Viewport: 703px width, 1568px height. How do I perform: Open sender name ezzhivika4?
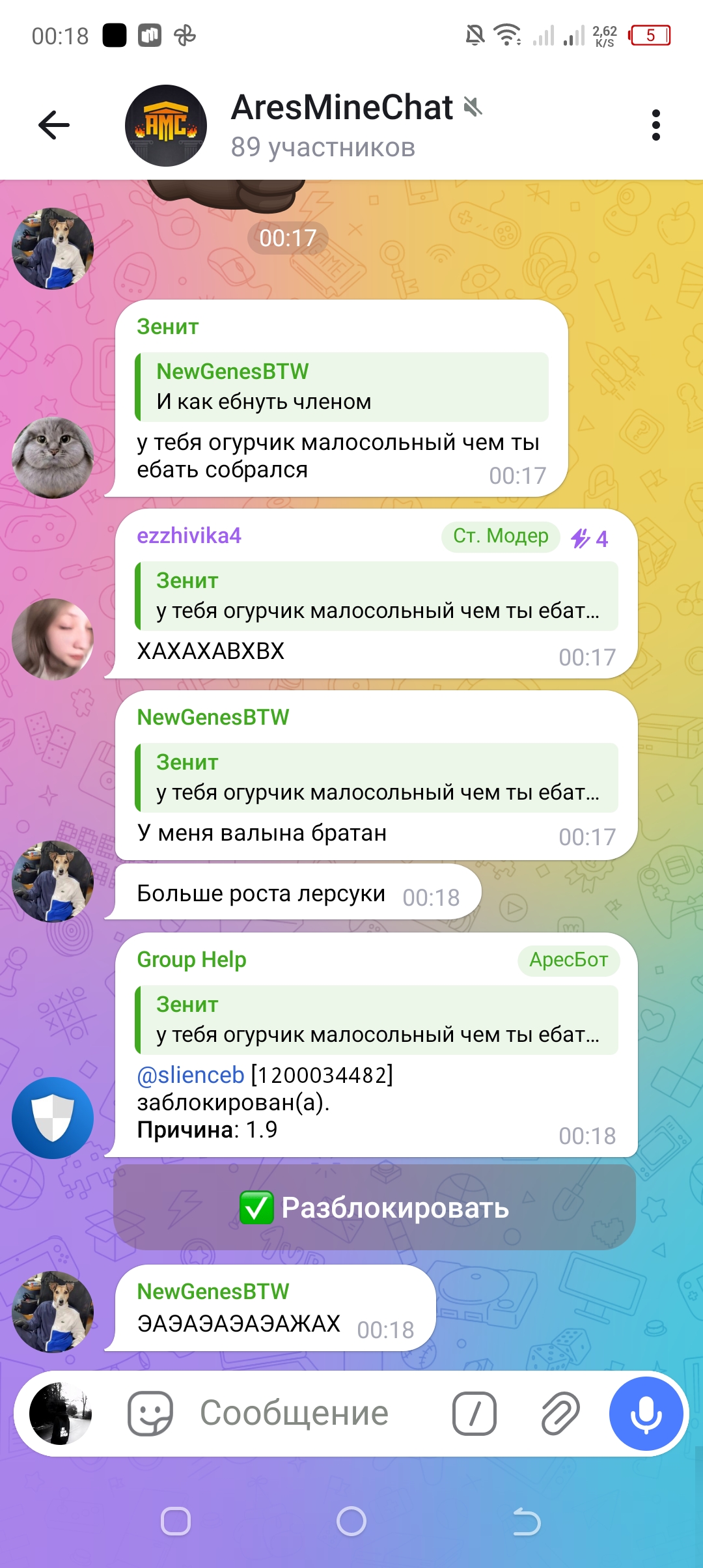pos(189,536)
